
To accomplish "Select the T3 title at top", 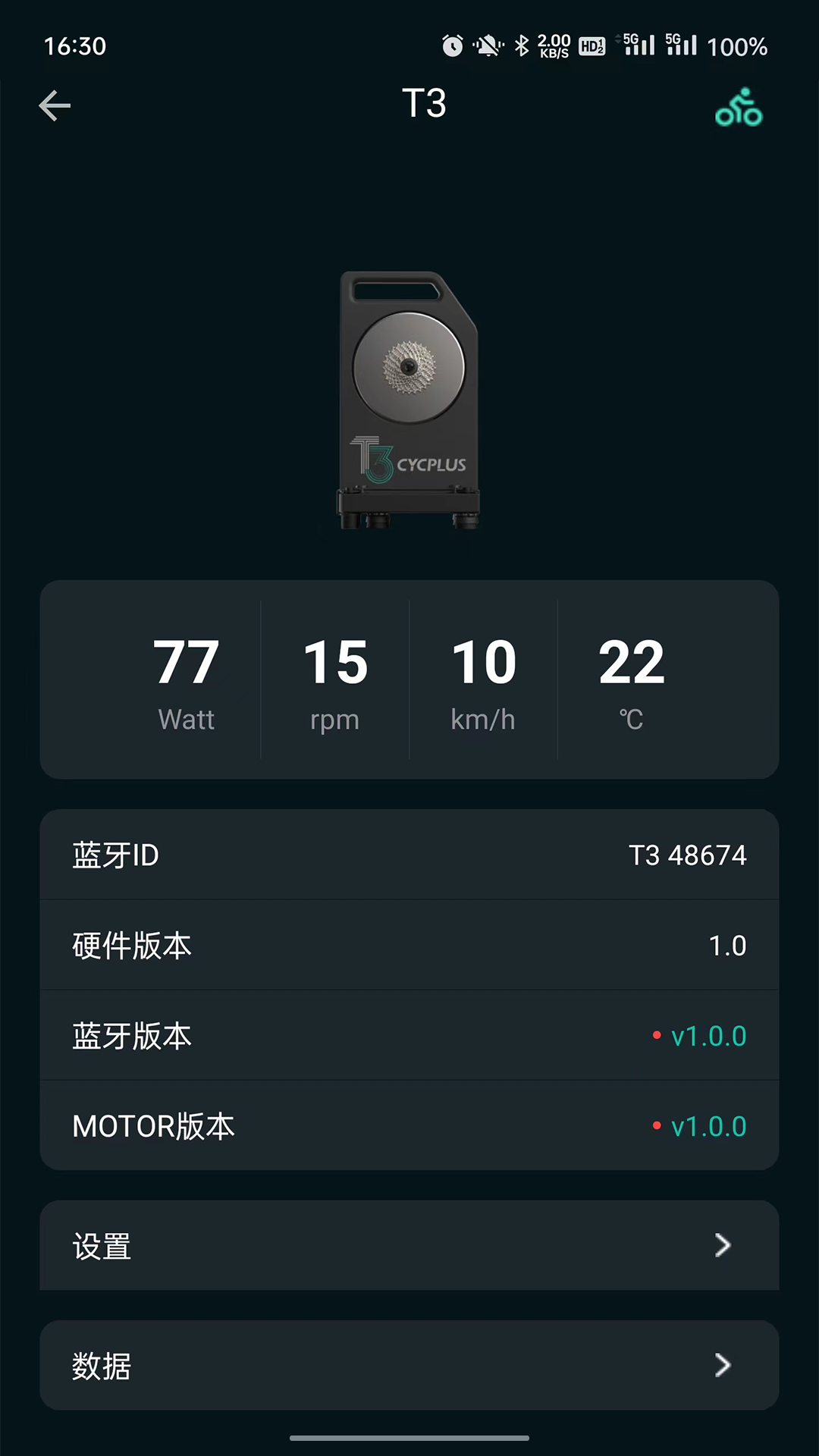I will pos(422,104).
